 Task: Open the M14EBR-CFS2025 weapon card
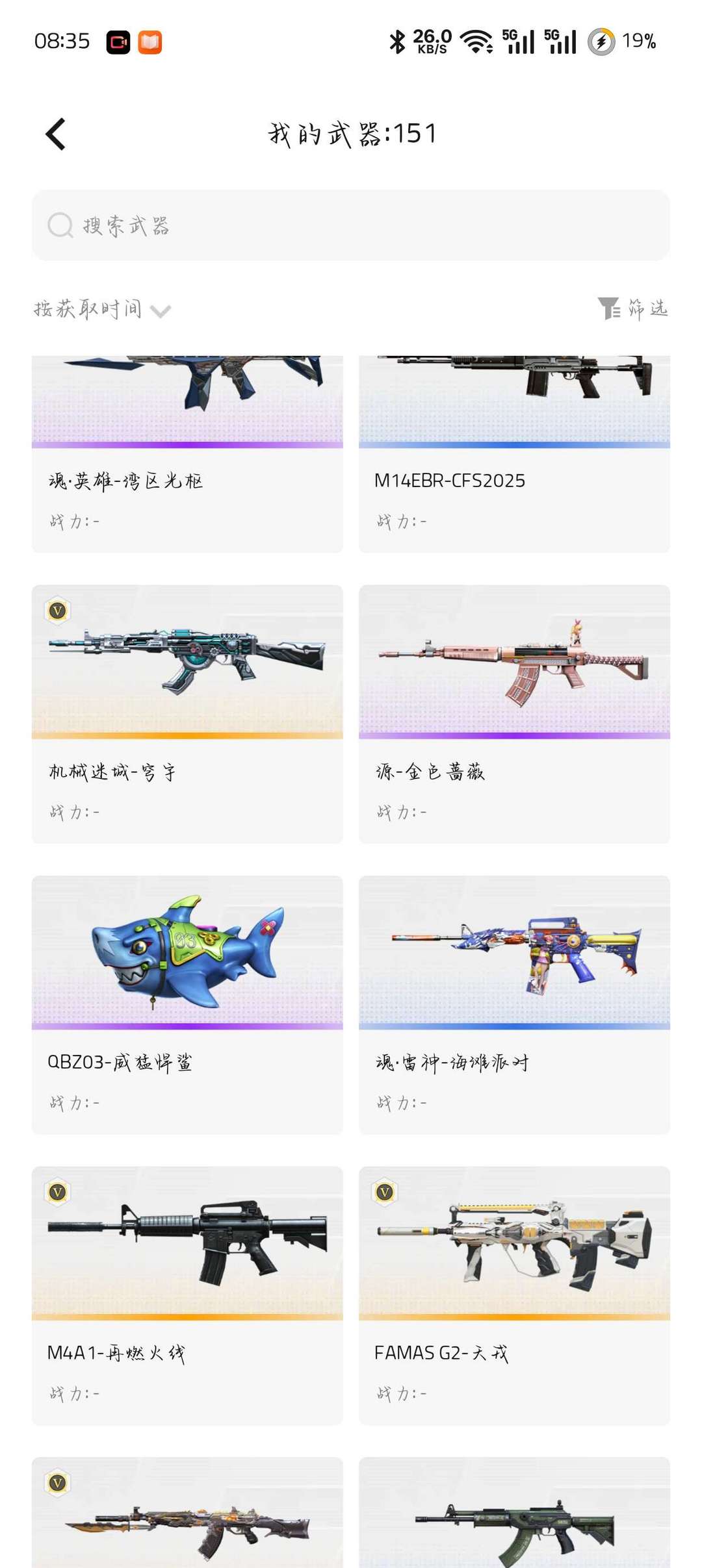click(x=514, y=454)
